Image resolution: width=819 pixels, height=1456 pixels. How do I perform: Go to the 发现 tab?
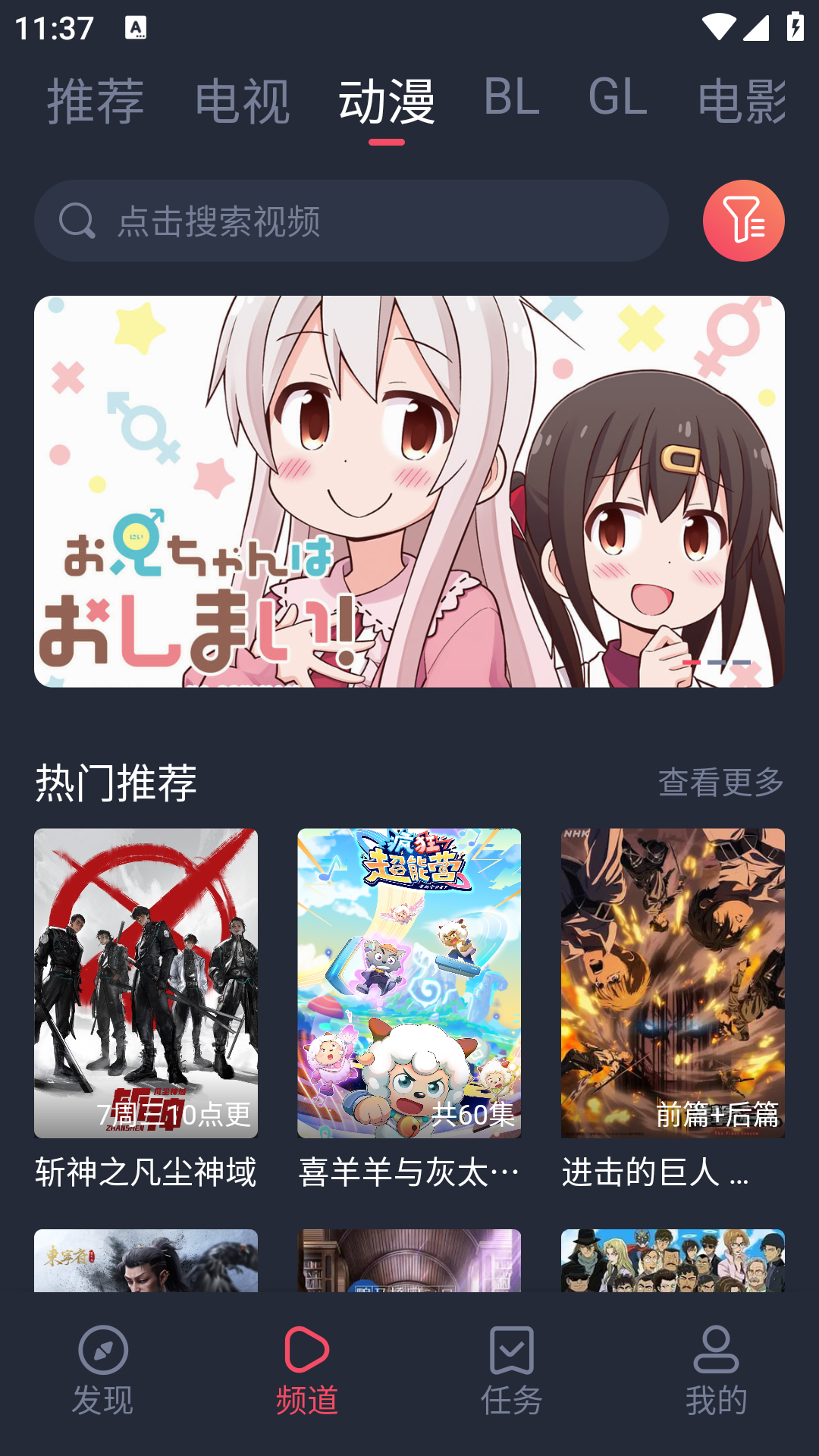click(x=102, y=1371)
